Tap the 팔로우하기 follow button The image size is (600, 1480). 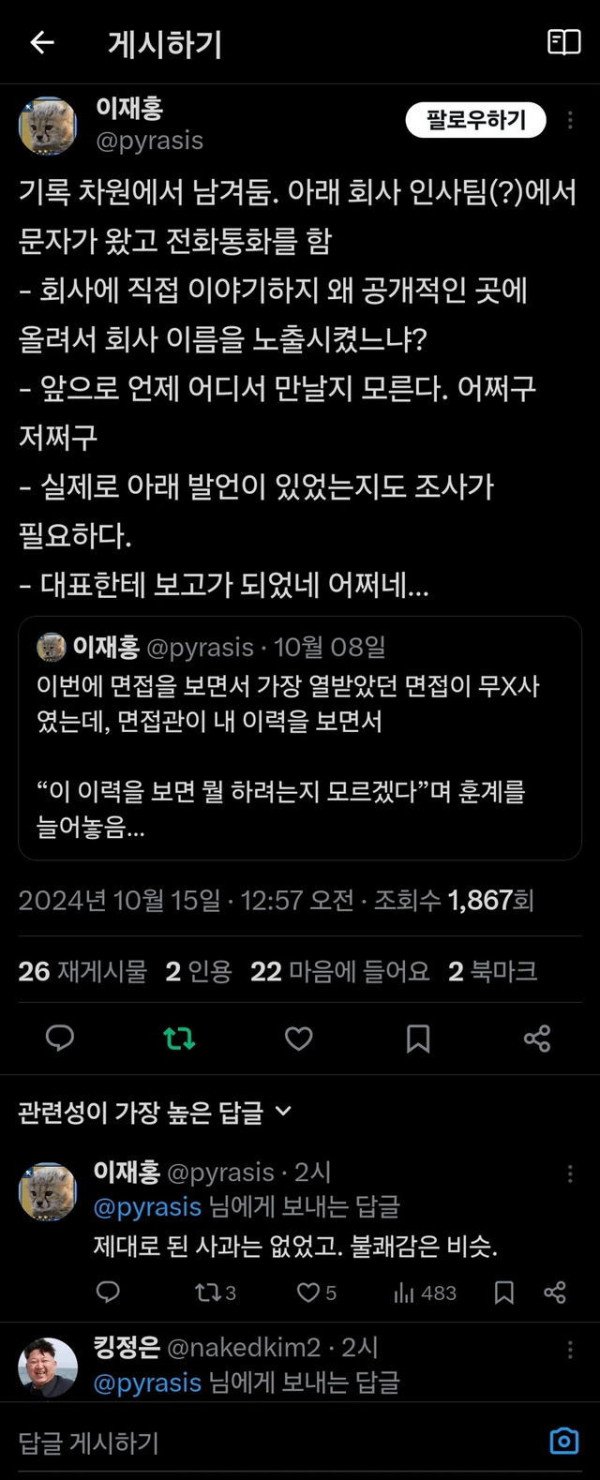click(x=475, y=121)
